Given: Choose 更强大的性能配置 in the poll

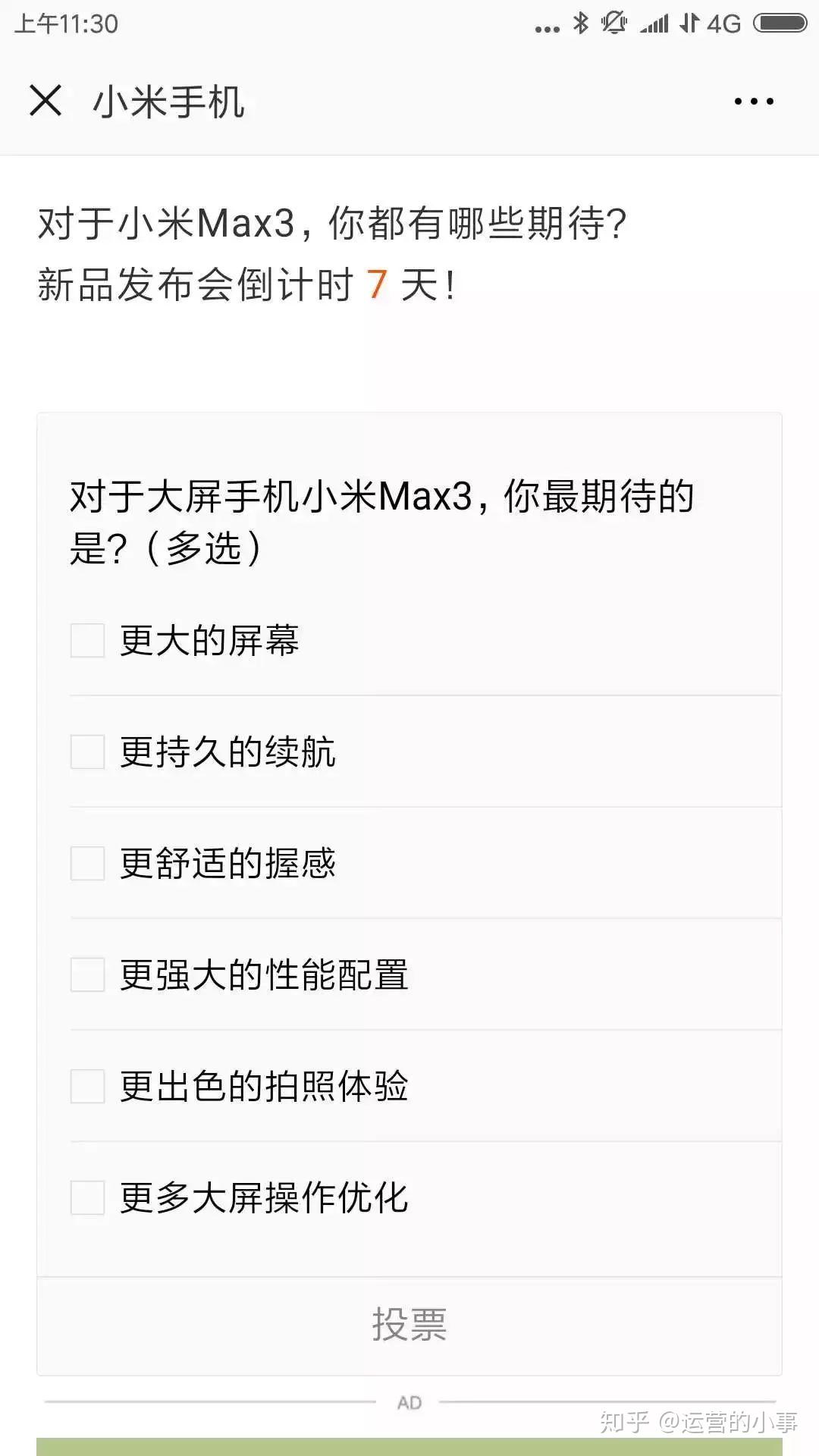Looking at the screenshot, I should (87, 975).
